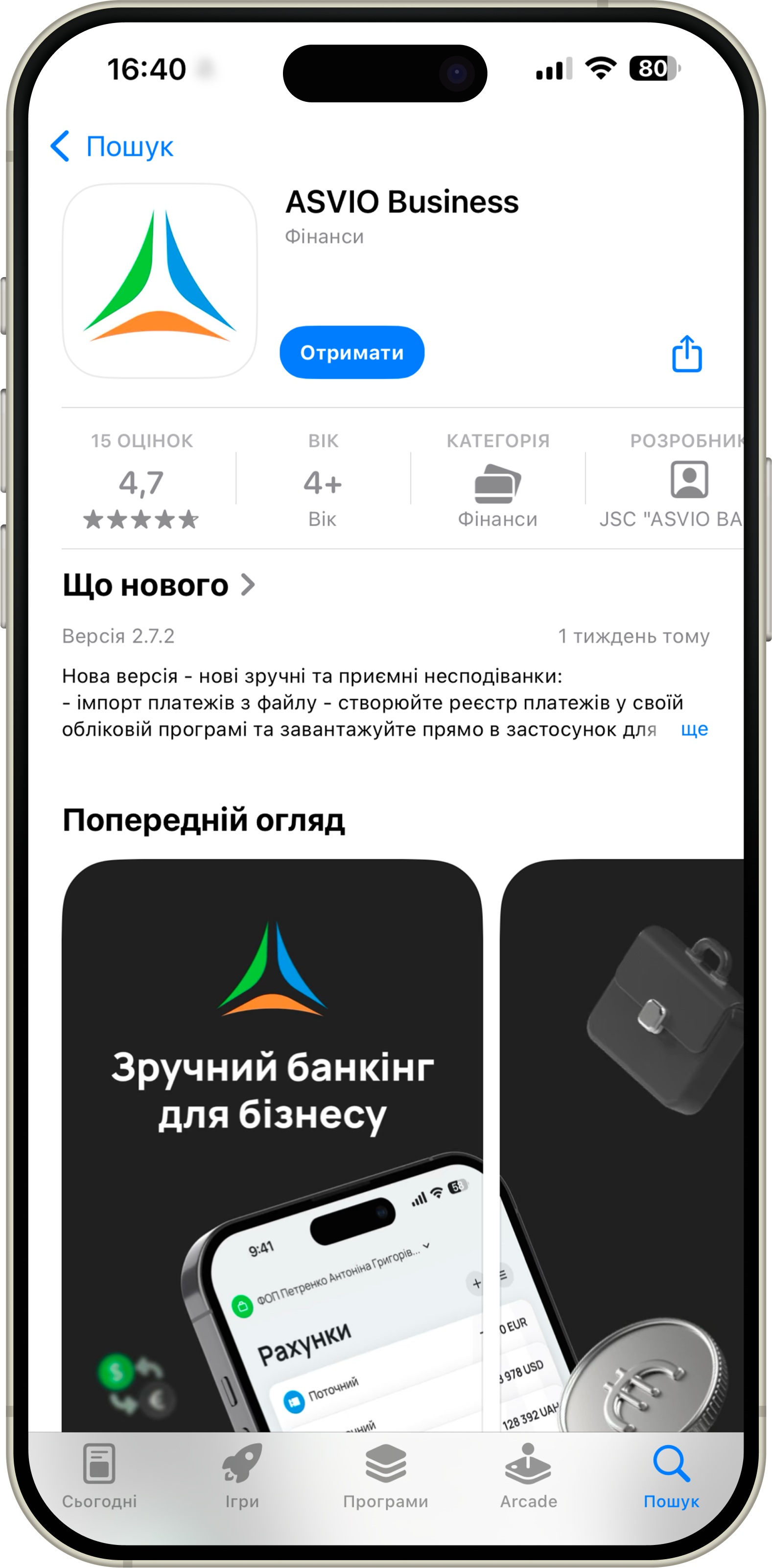Share the ASVIO Business app
Viewport: 772px width, 1568px height.
click(x=686, y=354)
